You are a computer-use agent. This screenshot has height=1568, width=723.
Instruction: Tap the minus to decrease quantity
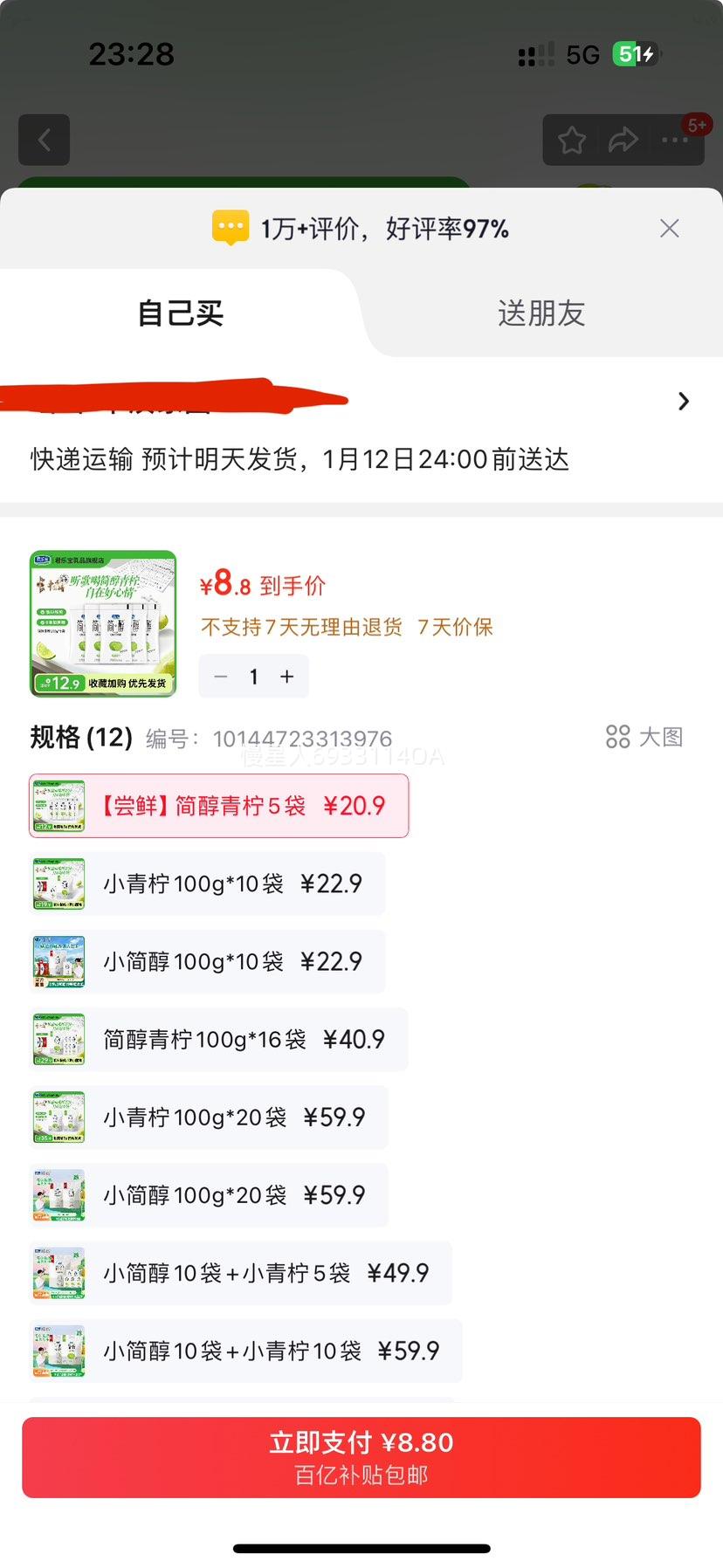click(x=220, y=677)
